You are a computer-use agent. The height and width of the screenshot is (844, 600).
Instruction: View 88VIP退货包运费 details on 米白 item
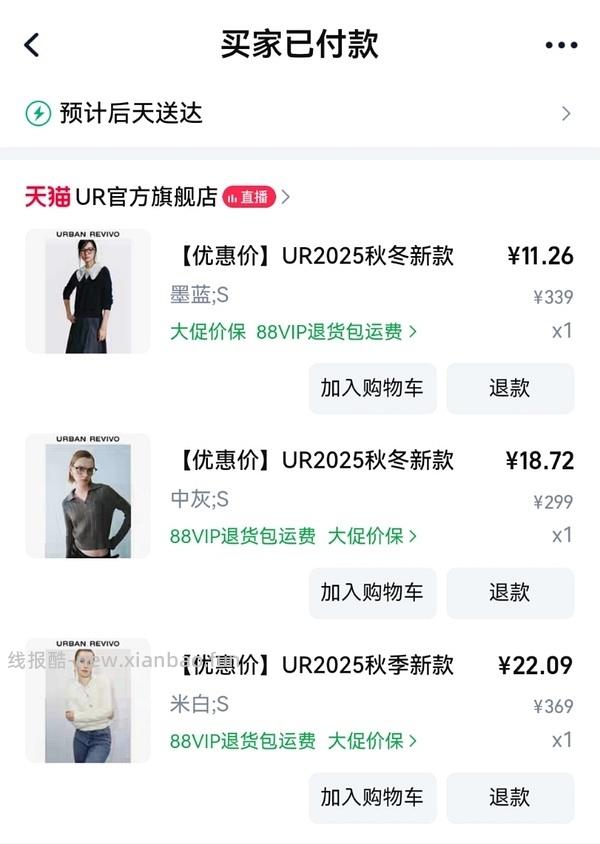tap(242, 741)
